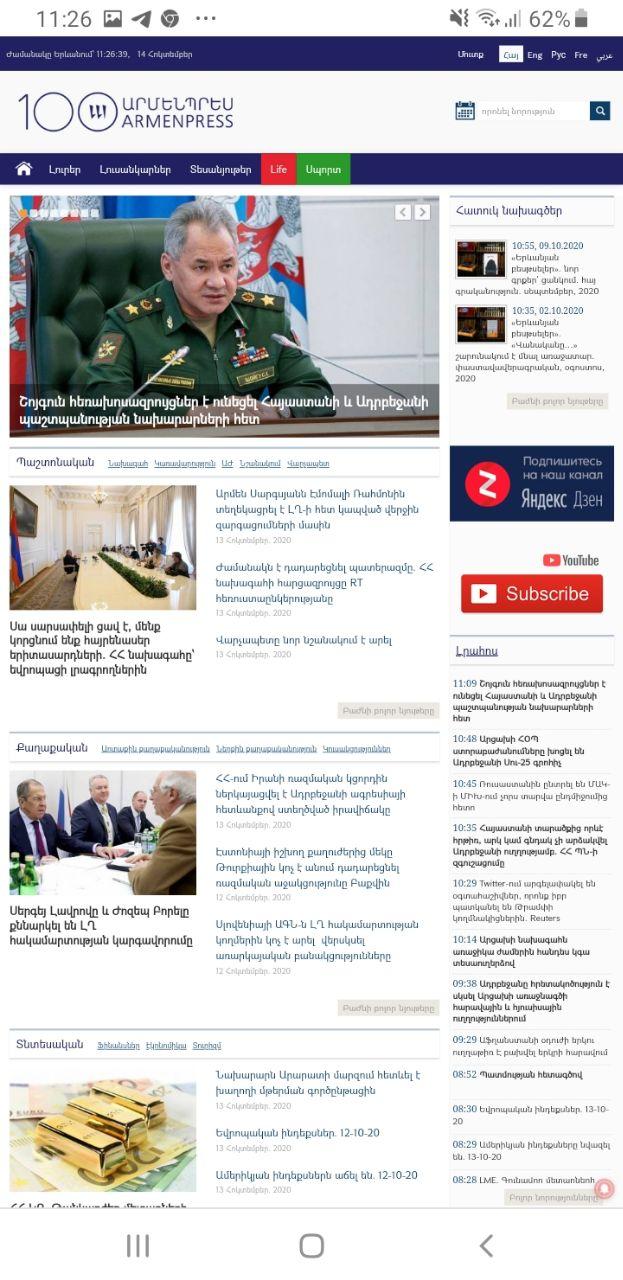The height and width of the screenshot is (1280, 623).
Task: Open the calendar date picker icon
Action: pos(465,111)
